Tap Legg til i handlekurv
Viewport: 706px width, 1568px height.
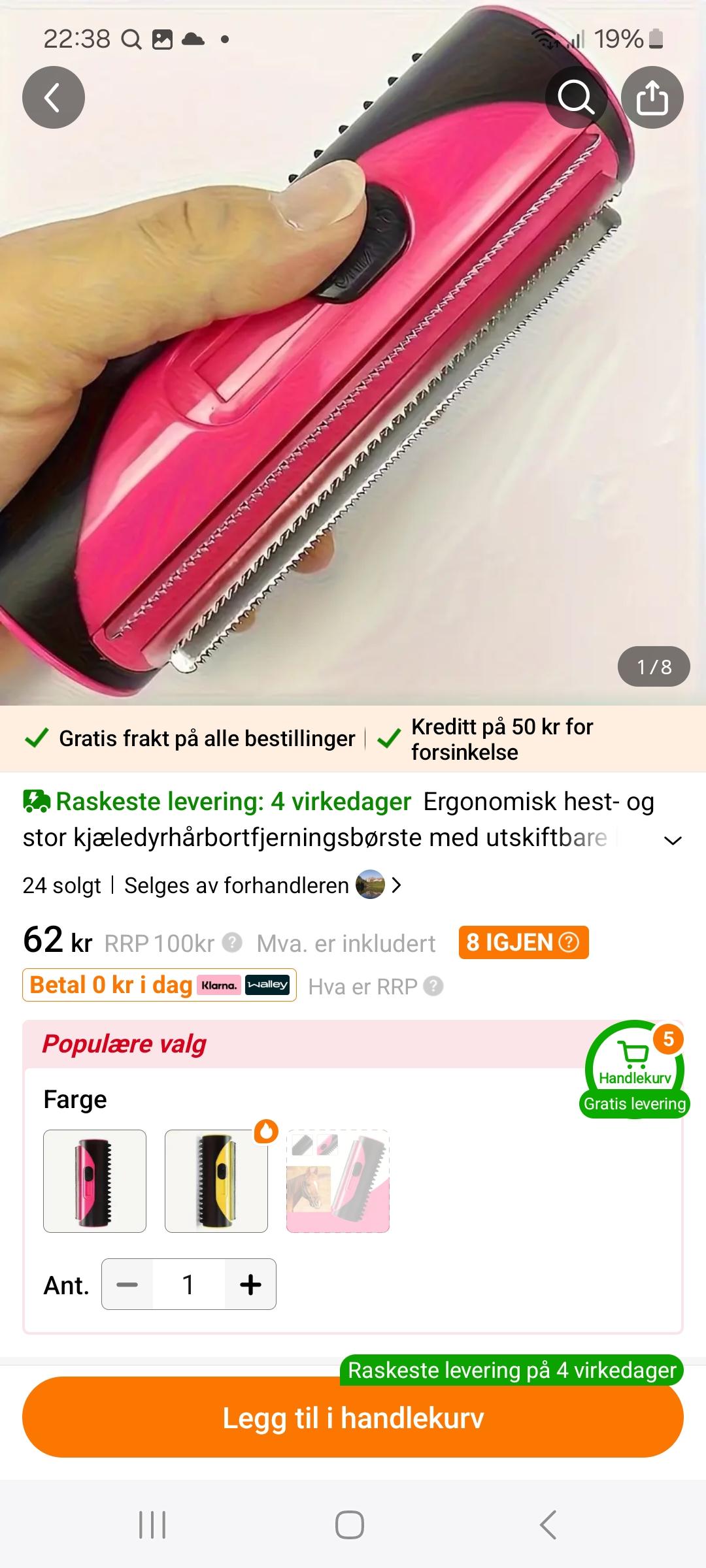coord(353,1418)
